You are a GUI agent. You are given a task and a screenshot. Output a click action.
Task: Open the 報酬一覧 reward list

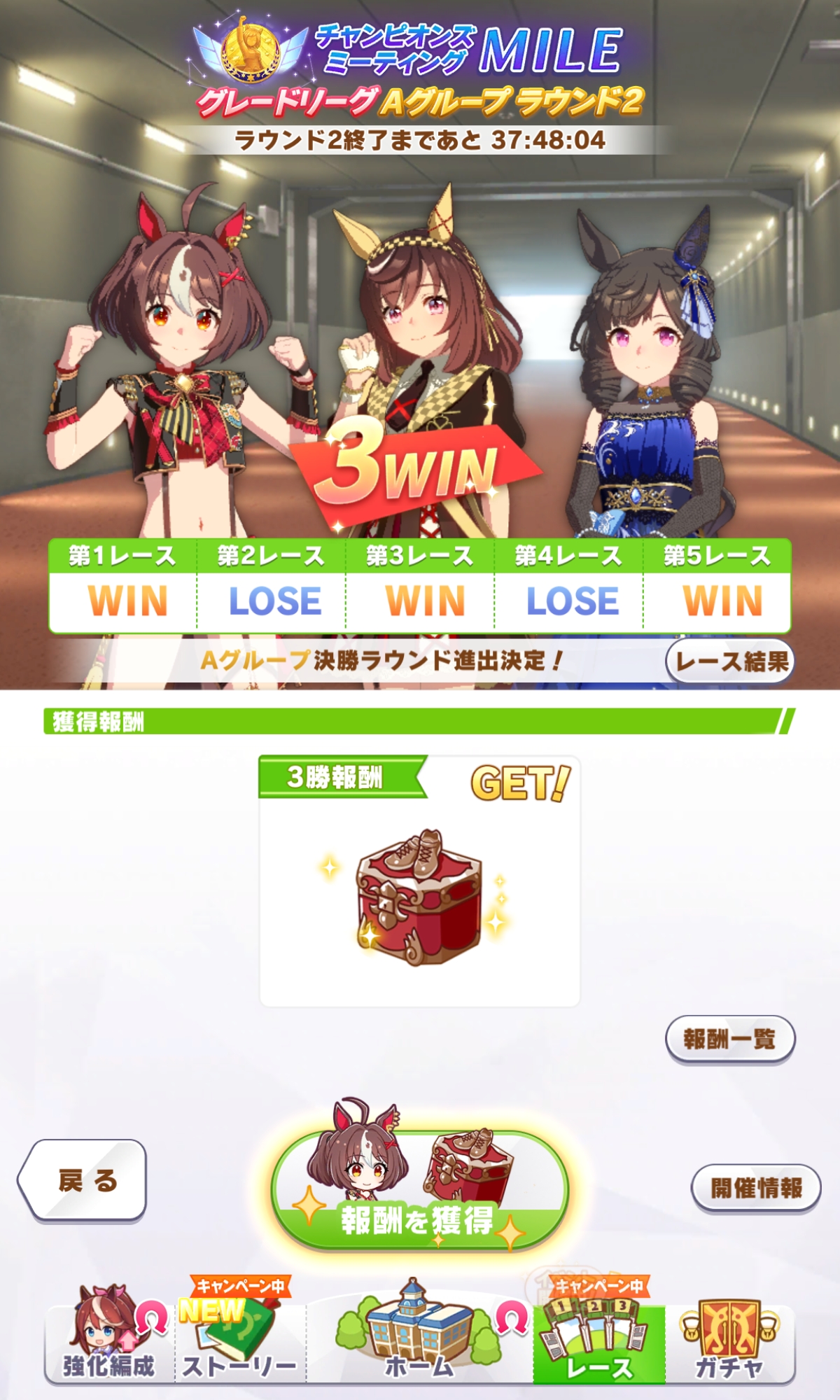pos(729,1039)
